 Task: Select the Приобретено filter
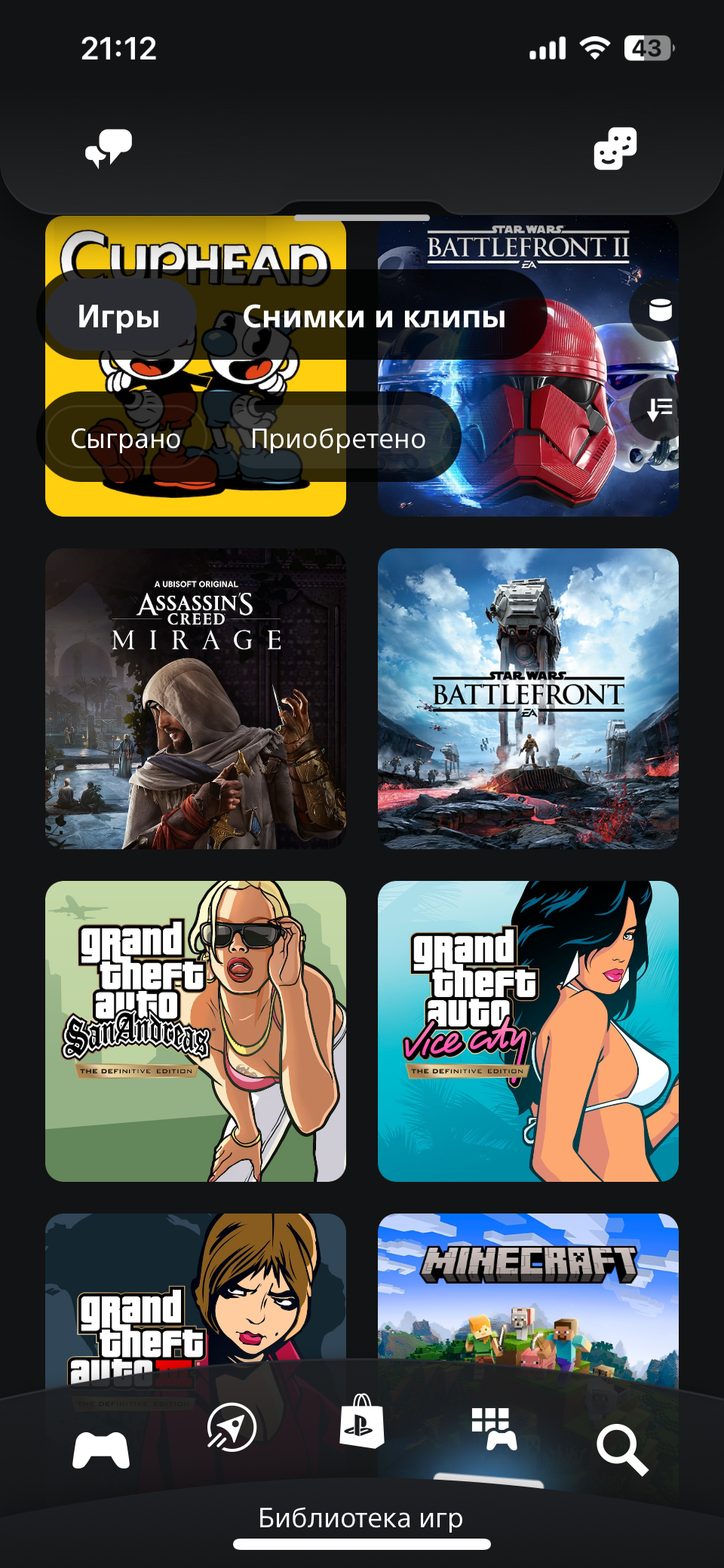[338, 438]
